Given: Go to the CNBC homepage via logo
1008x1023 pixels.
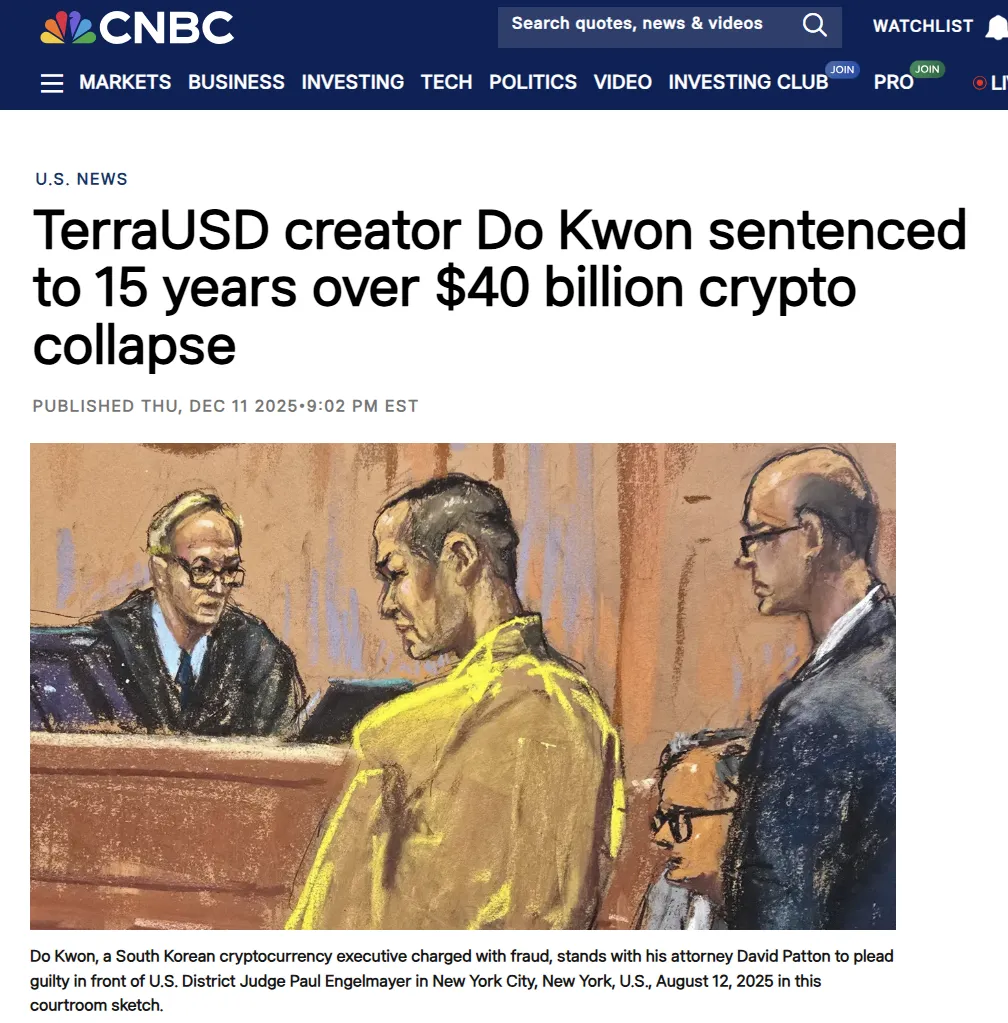Looking at the screenshot, I should [x=137, y=27].
